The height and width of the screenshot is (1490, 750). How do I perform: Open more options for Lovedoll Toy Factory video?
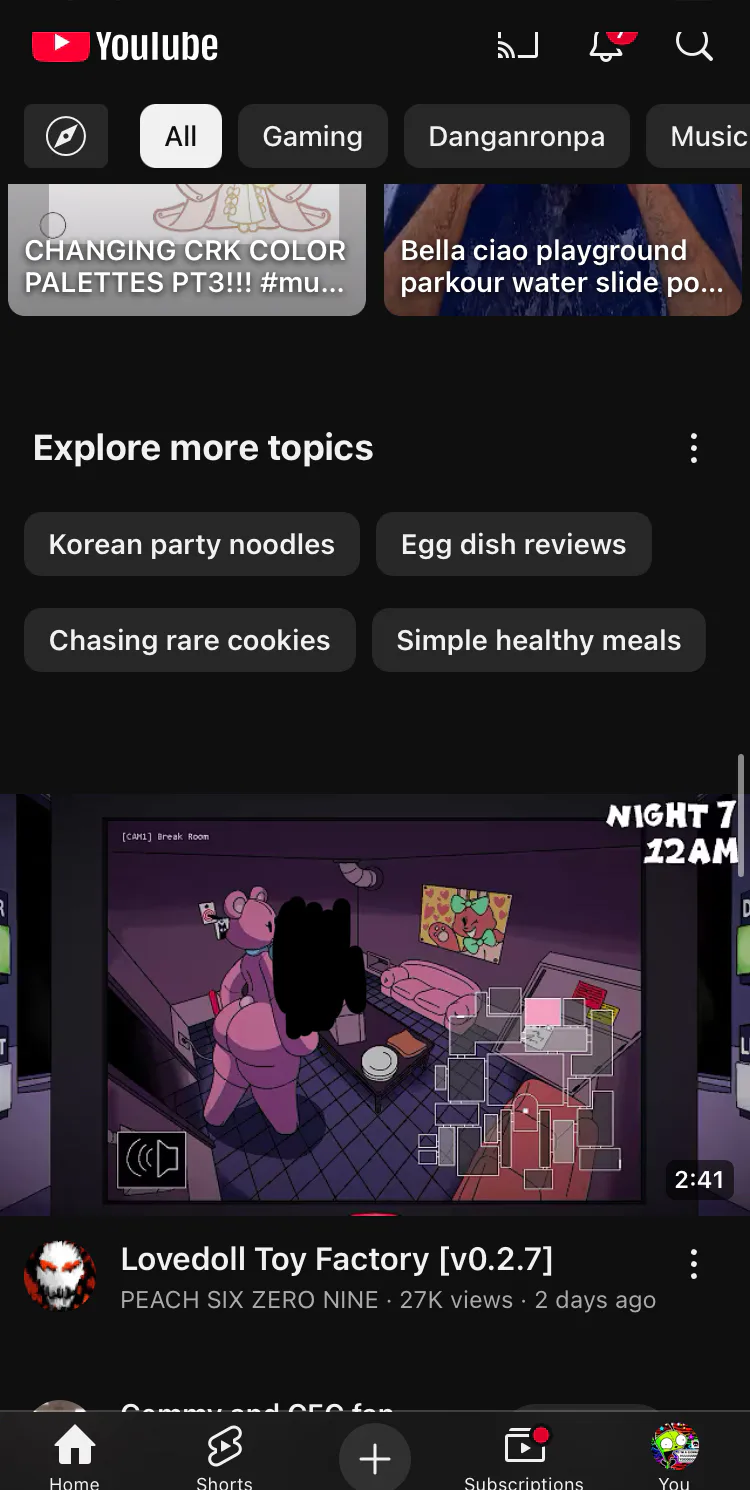pyautogui.click(x=693, y=1264)
